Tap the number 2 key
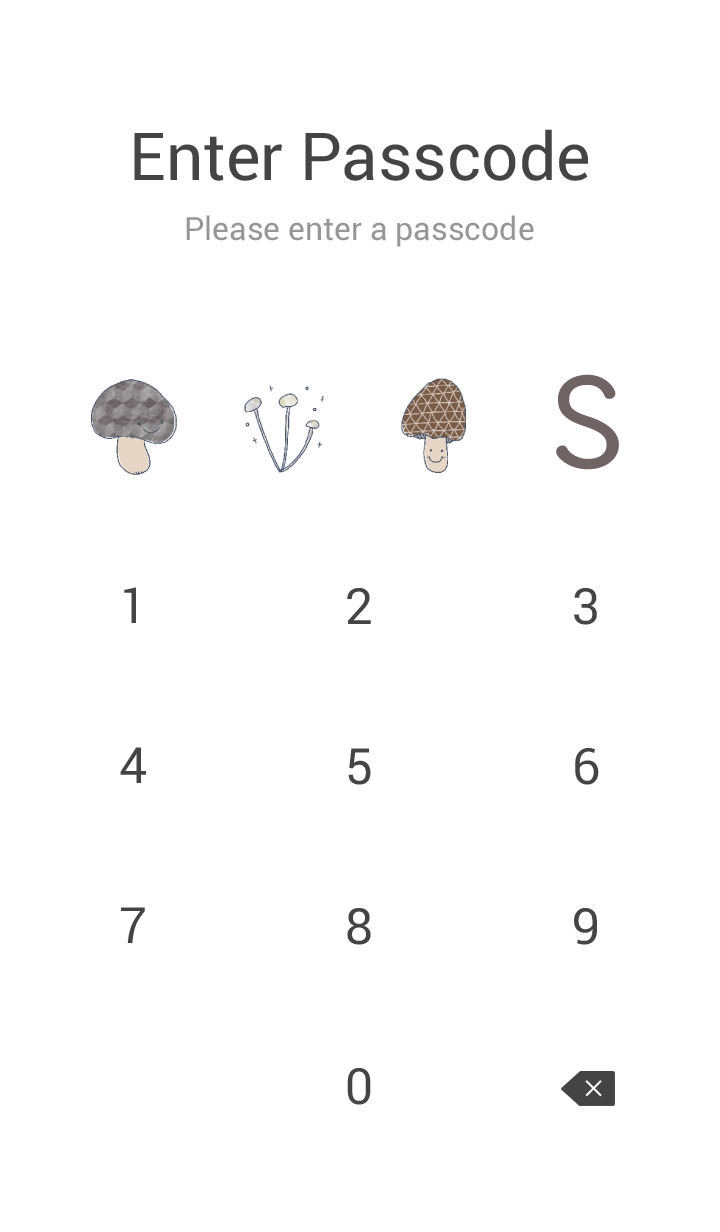Image resolution: width=720 pixels, height=1232 pixels. [359, 607]
